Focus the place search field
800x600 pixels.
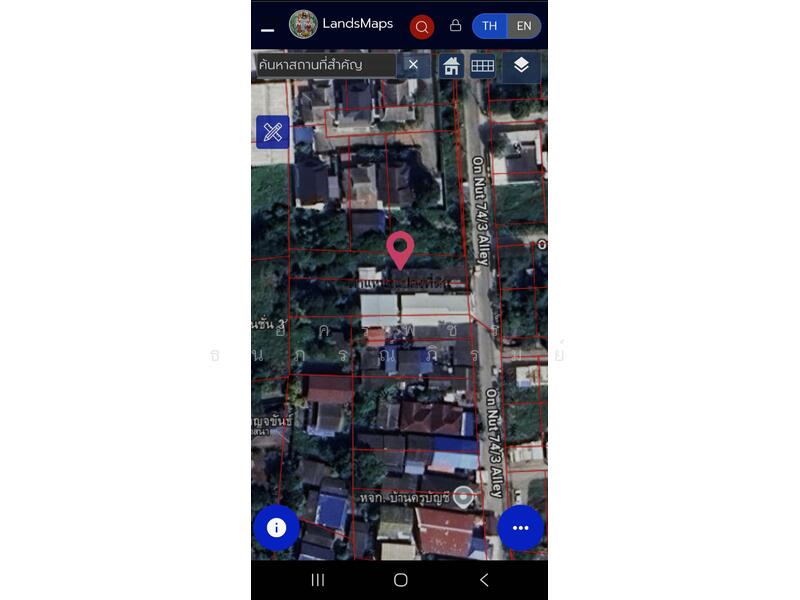tap(326, 65)
